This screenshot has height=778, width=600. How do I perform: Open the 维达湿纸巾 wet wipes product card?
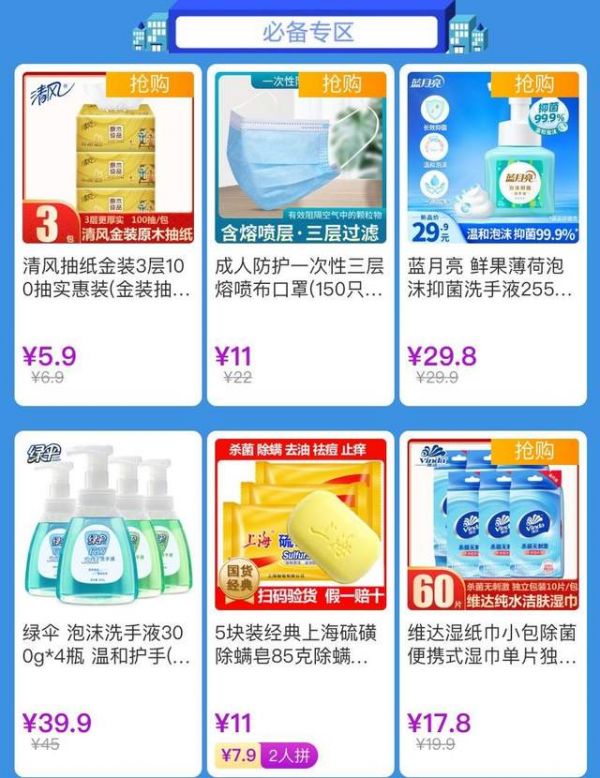coord(493,600)
